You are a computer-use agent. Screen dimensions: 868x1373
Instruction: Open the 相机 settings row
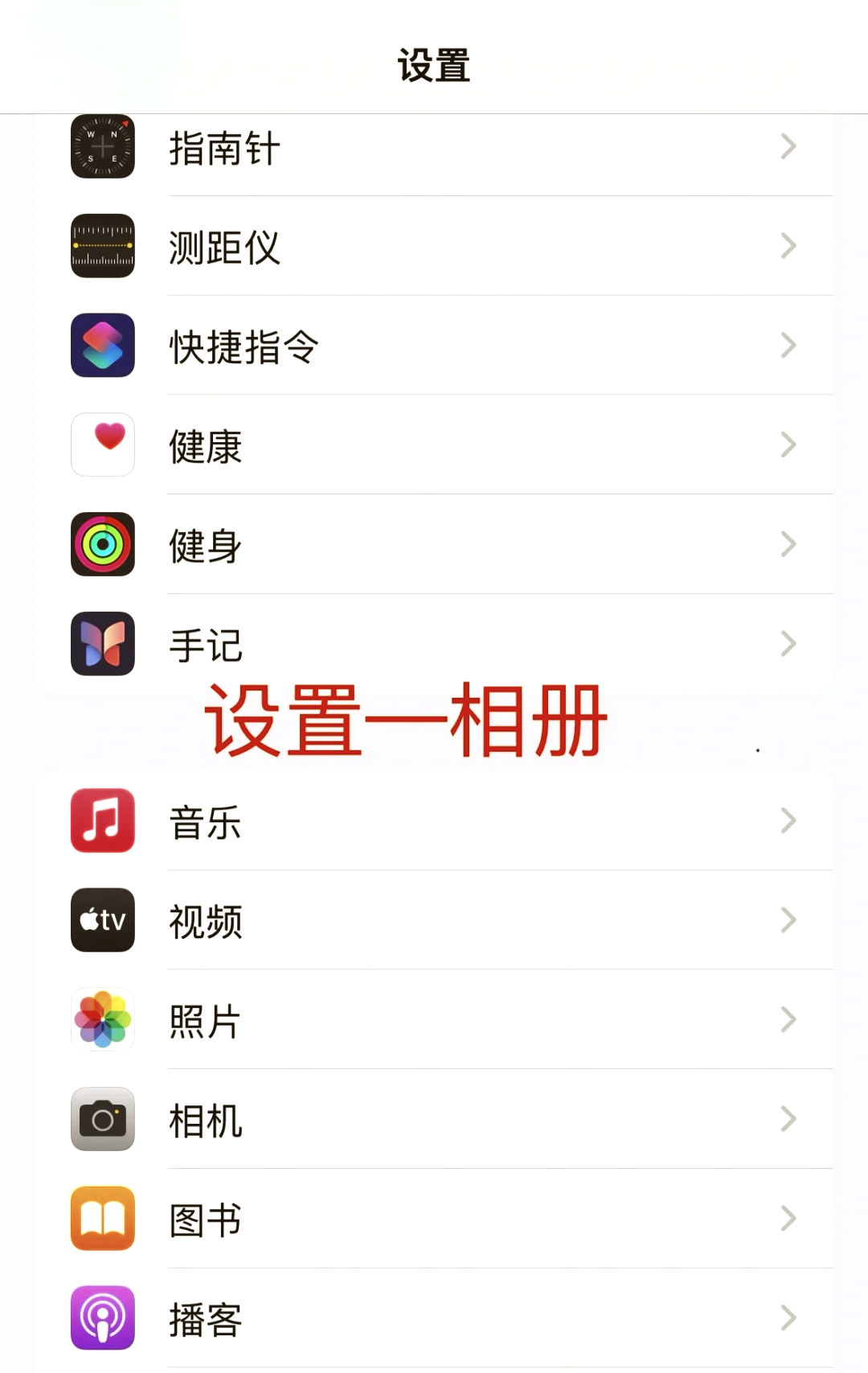pyautogui.click(x=498, y=1119)
